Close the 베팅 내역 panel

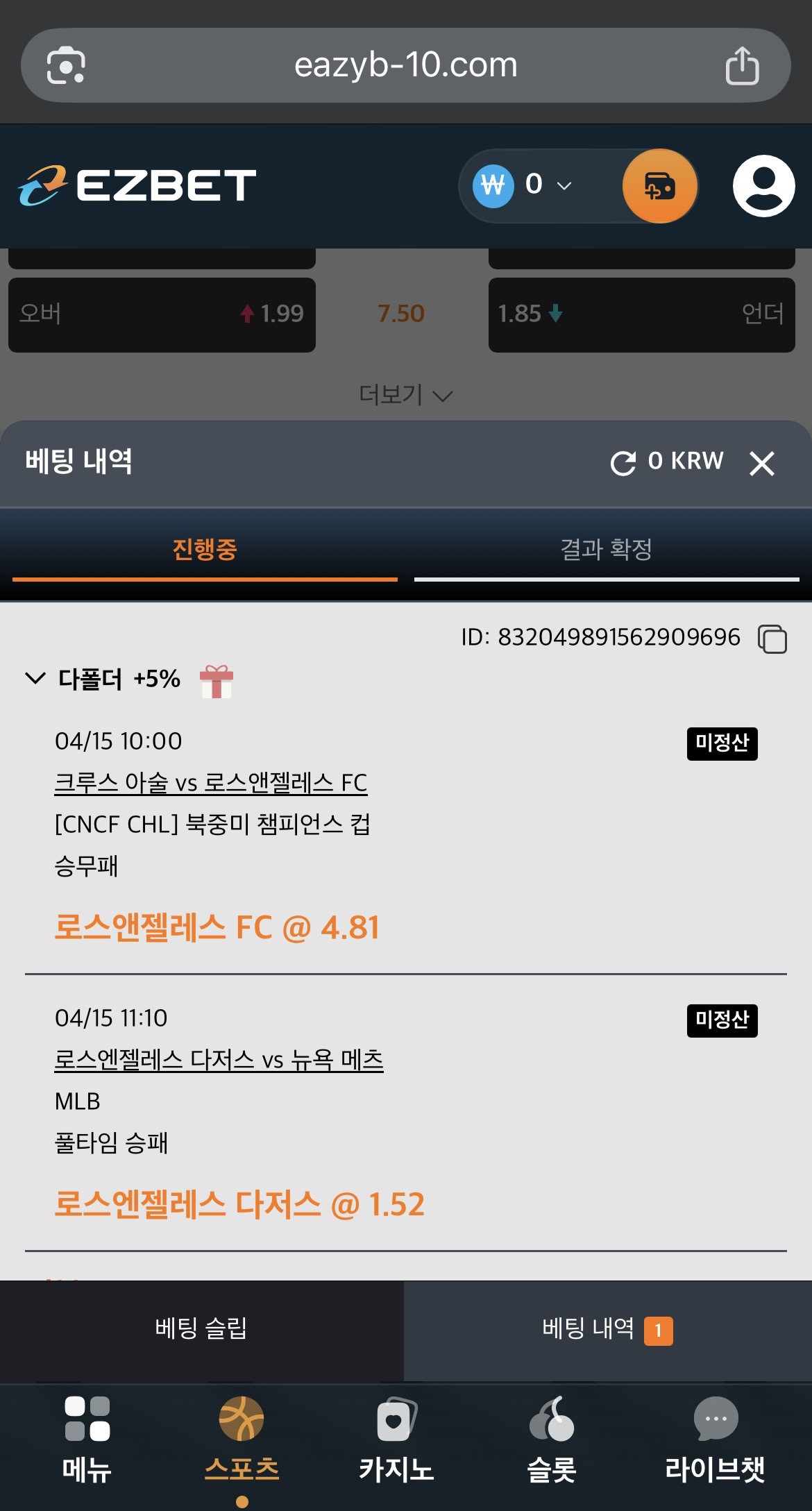pyautogui.click(x=761, y=463)
